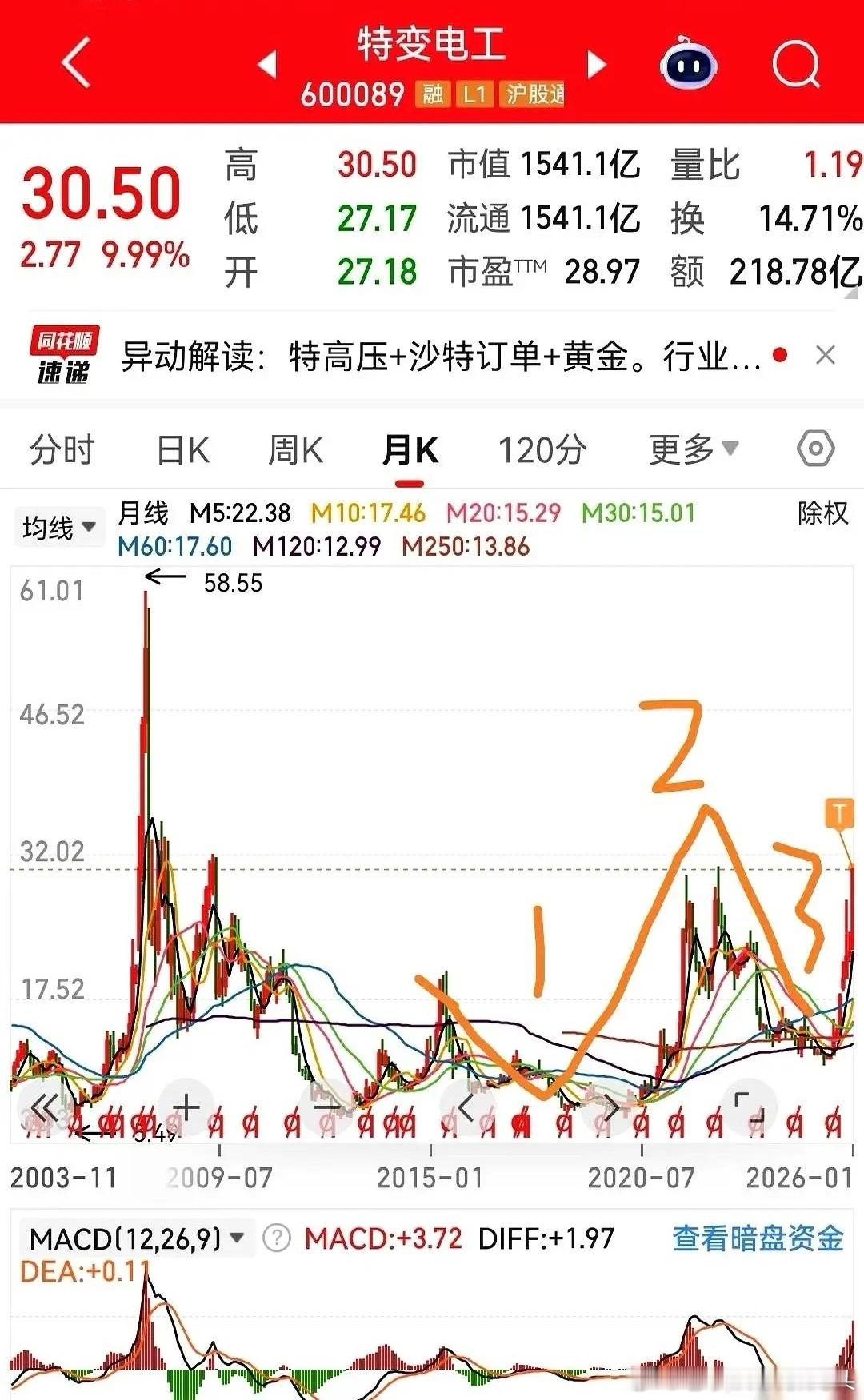Open 查看暗盘资金 link
Screen dimensions: 864x1400
coord(758,1236)
